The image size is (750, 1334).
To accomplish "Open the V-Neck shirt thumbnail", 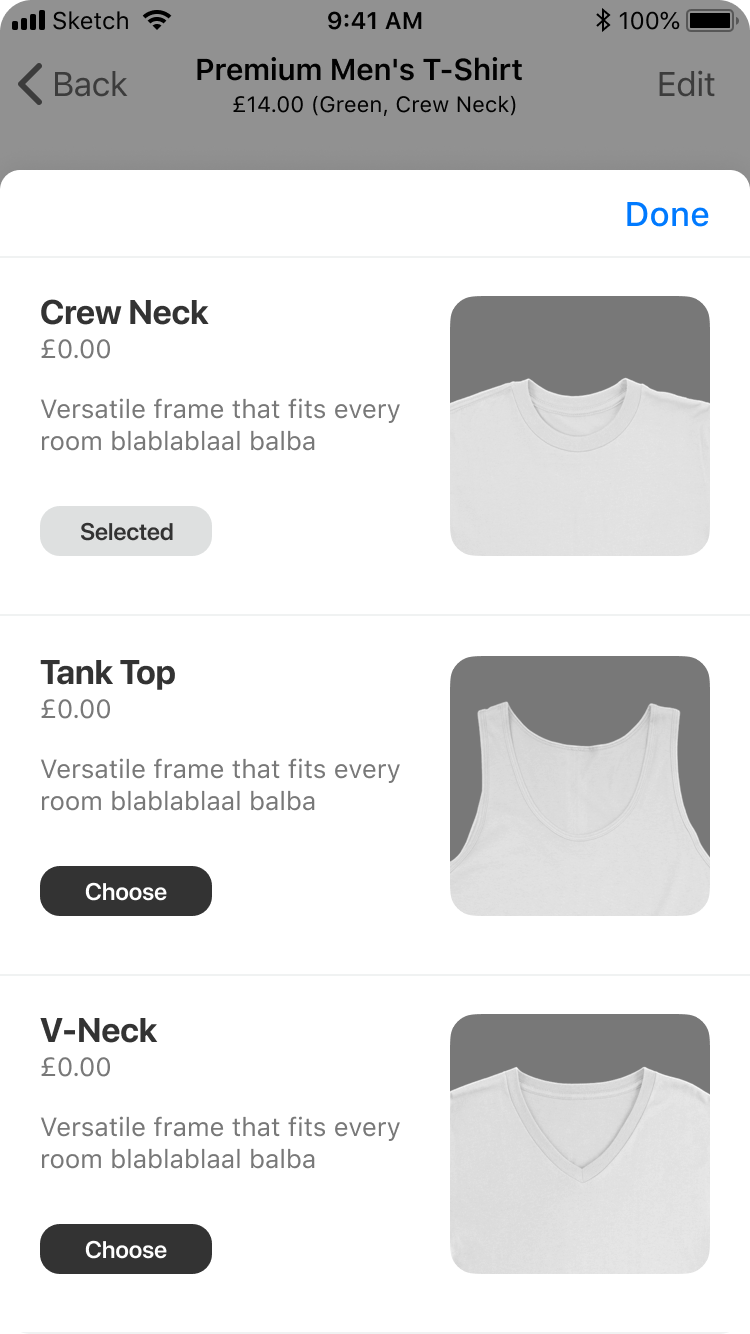I will pyautogui.click(x=580, y=1144).
